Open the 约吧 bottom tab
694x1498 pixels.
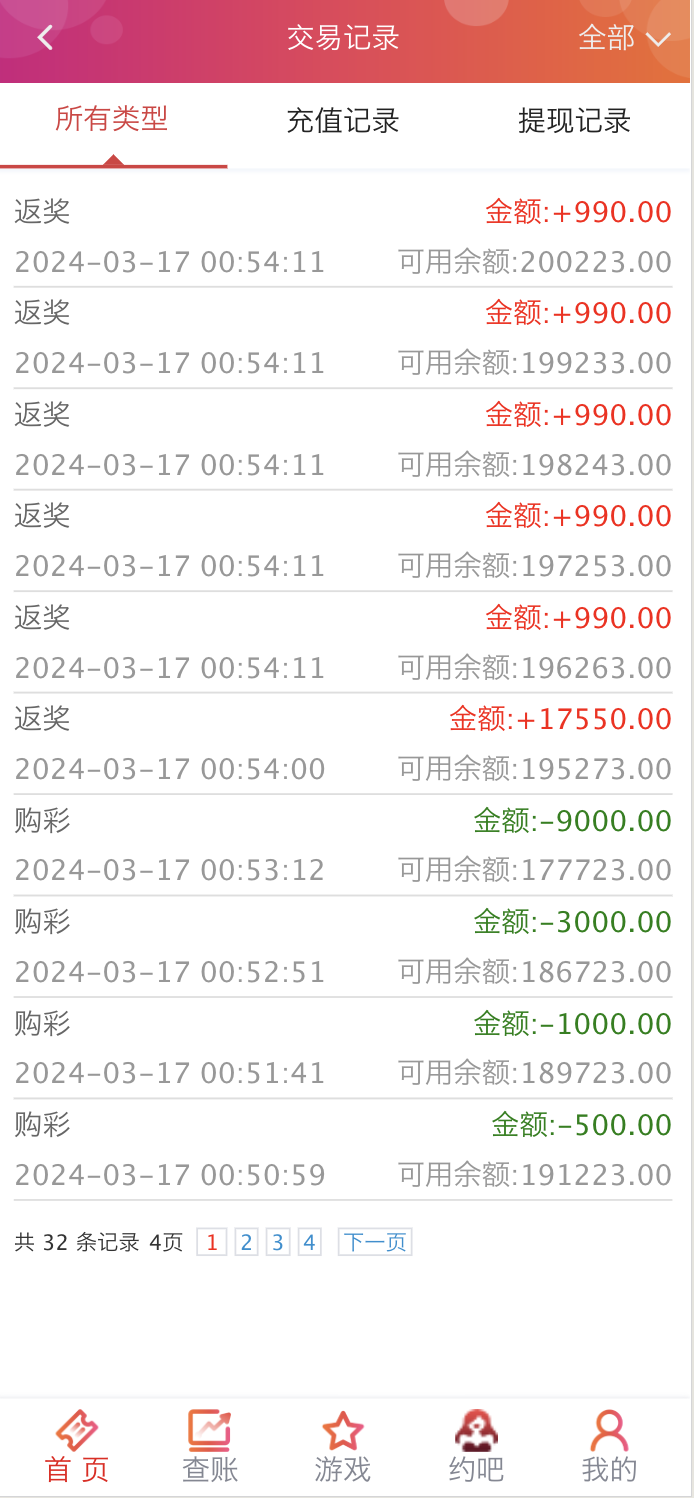click(x=476, y=1447)
